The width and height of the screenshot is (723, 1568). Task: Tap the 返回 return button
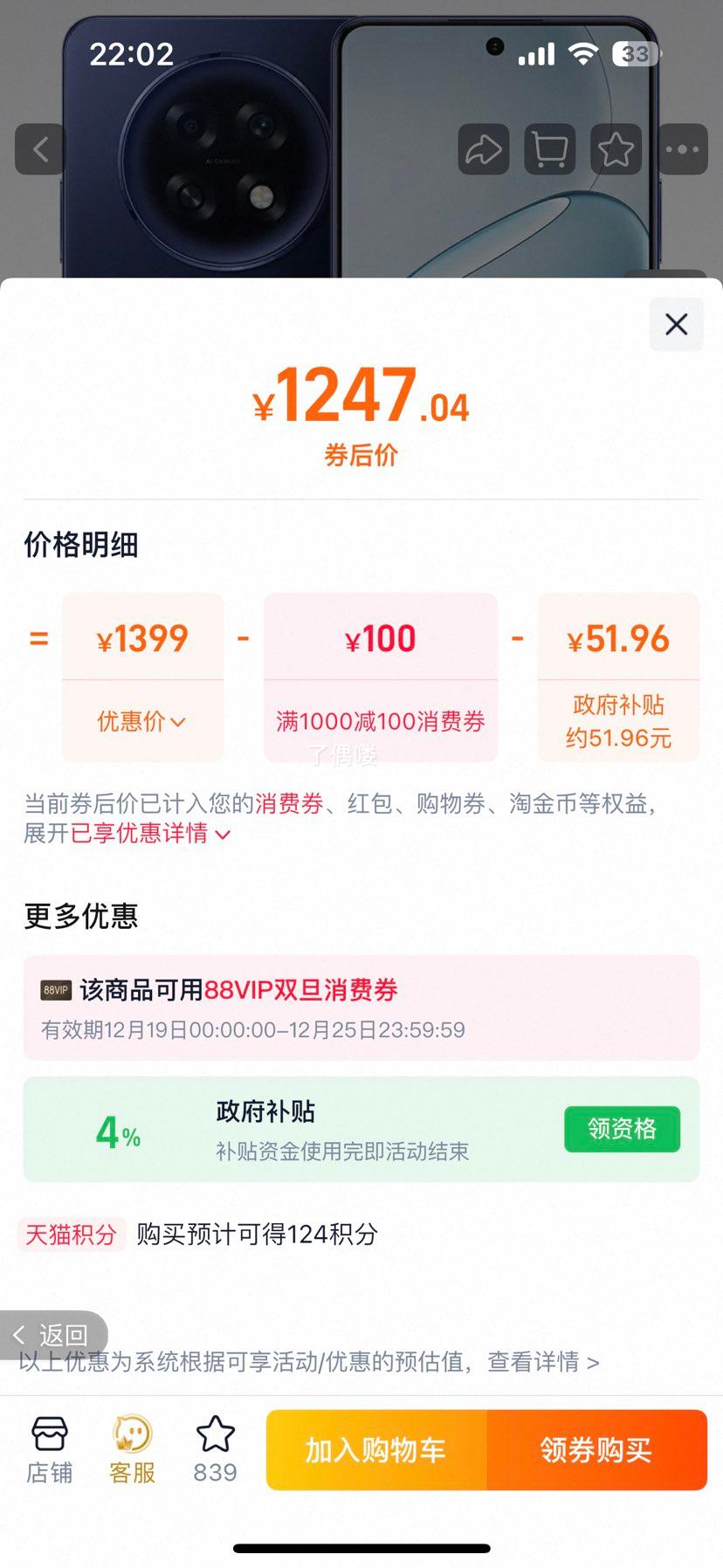pyautogui.click(x=54, y=1335)
